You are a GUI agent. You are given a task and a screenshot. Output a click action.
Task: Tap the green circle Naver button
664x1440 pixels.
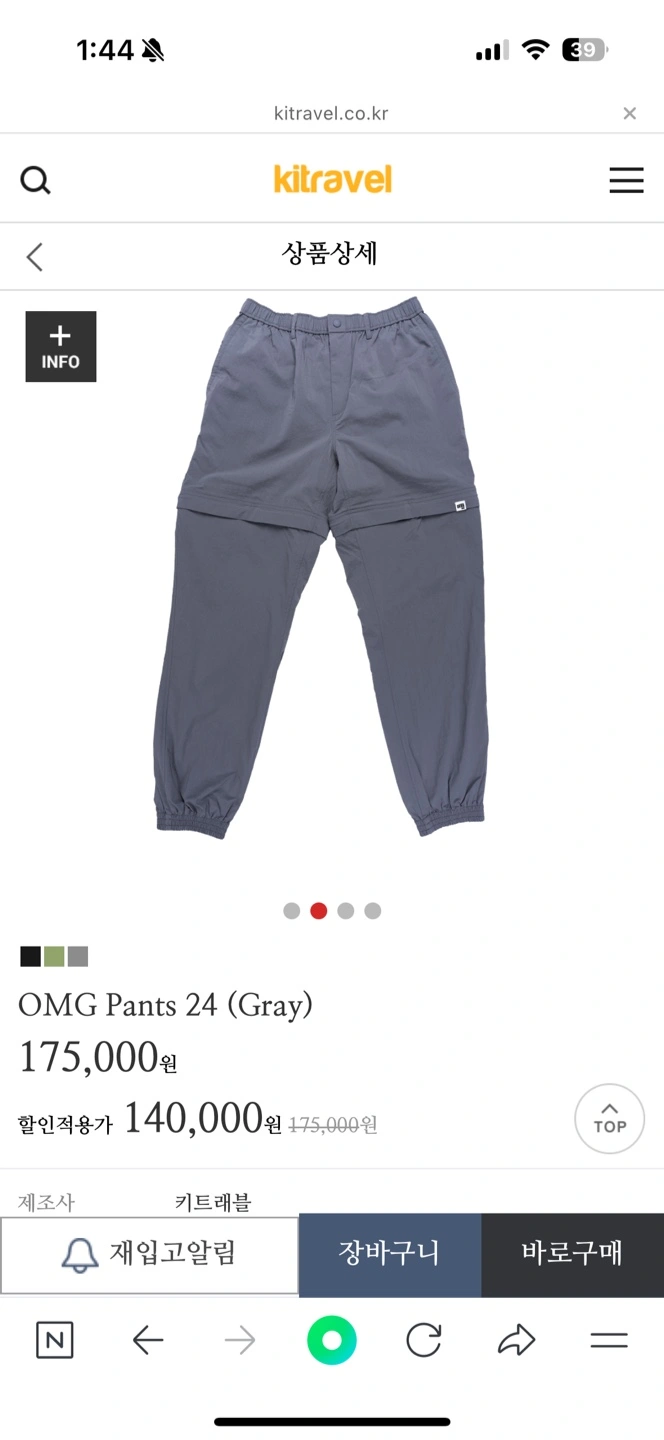(x=332, y=1341)
